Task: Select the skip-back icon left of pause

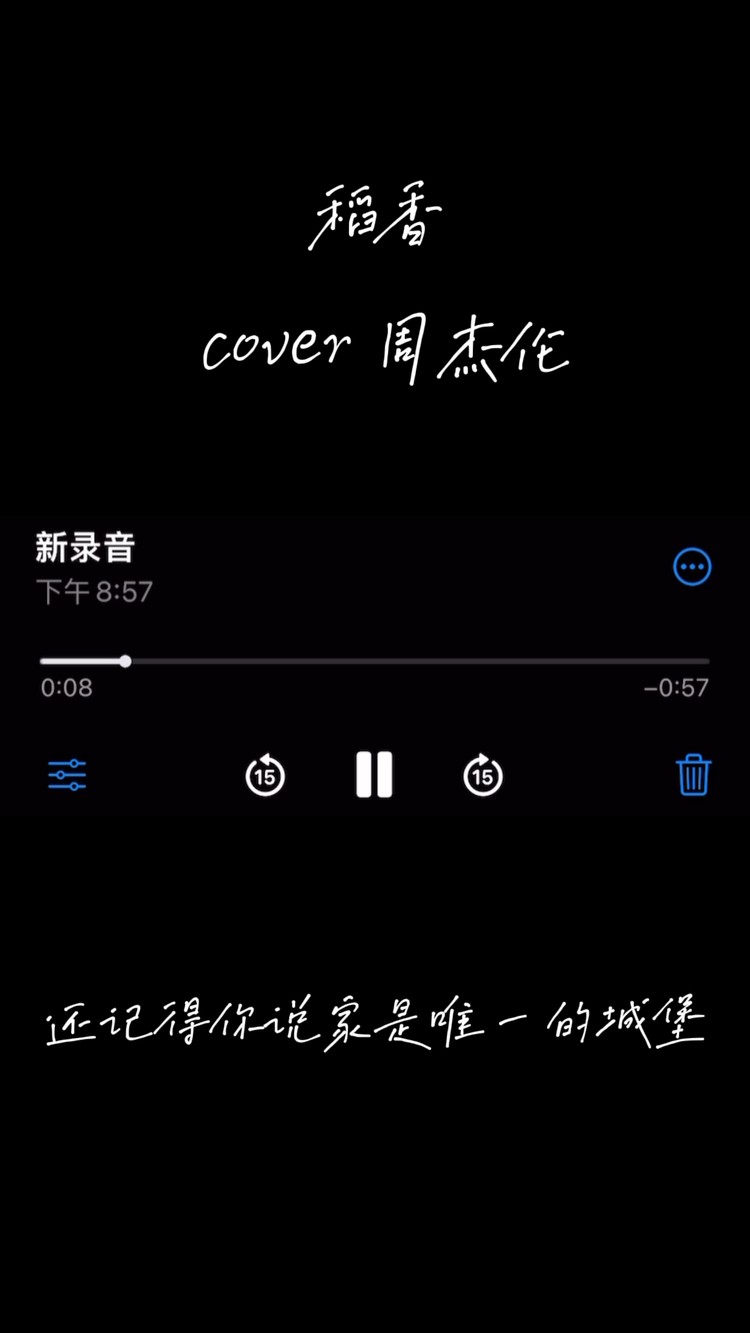Action: pyautogui.click(x=263, y=775)
